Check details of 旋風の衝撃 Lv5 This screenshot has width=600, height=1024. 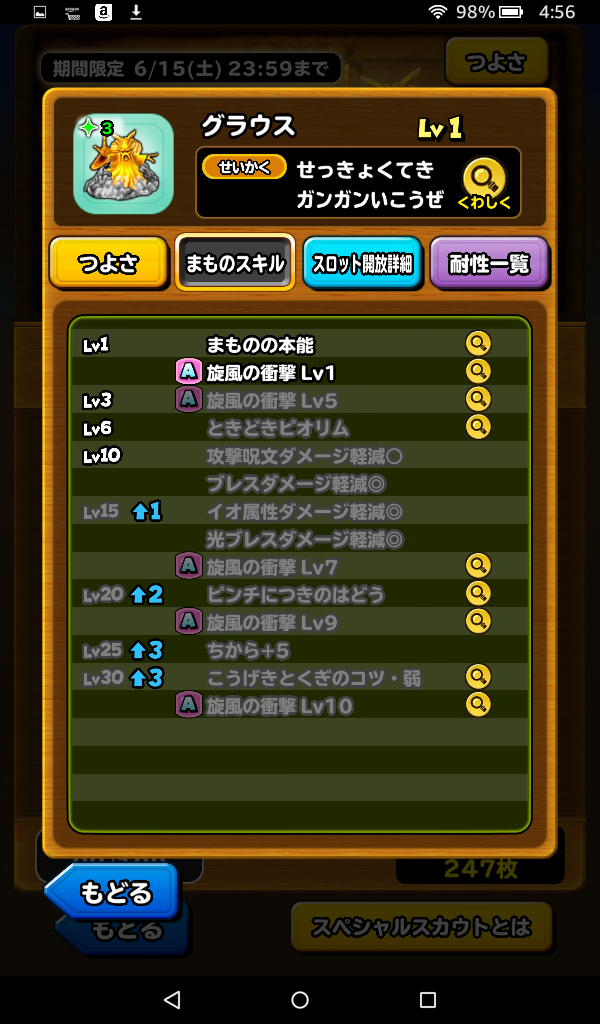[478, 400]
